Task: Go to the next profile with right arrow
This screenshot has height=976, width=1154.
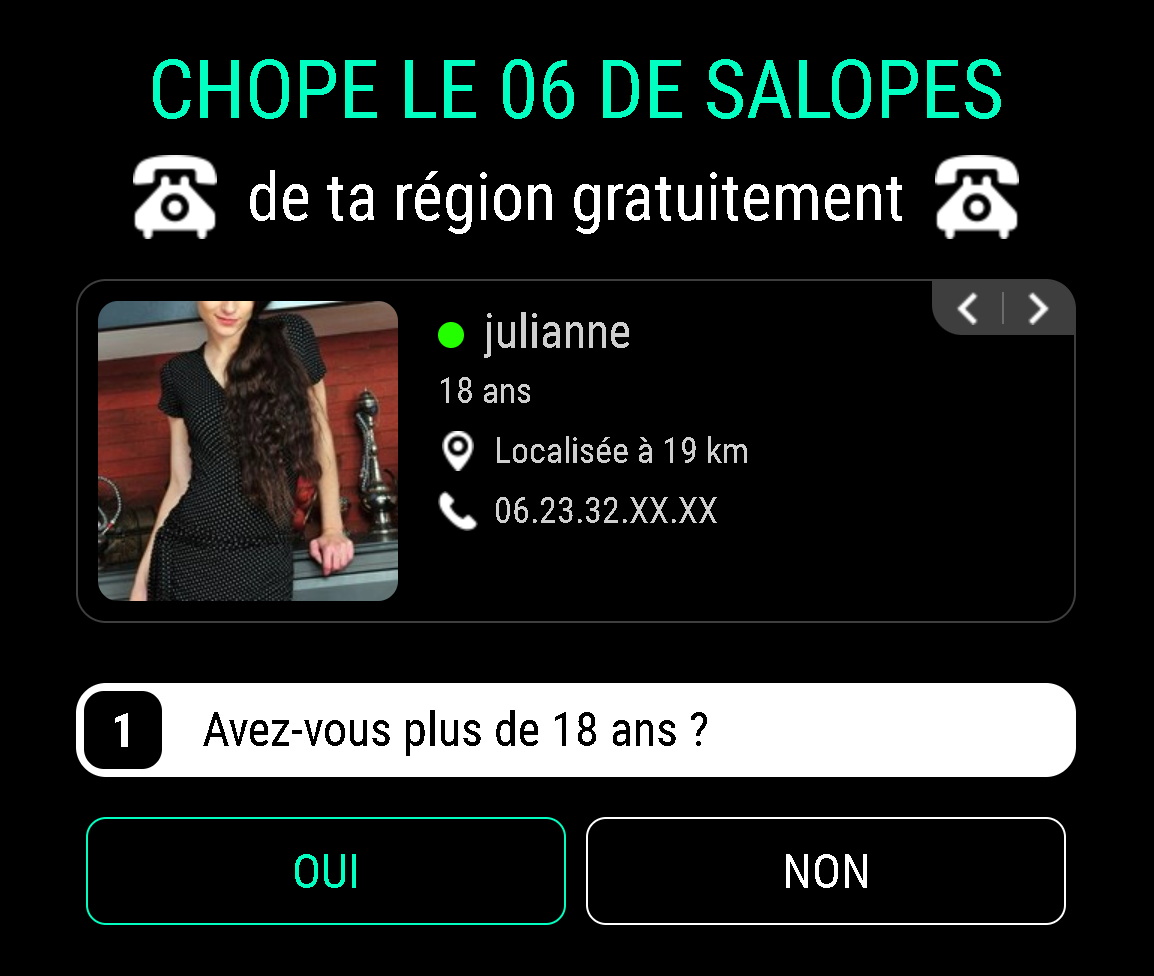Action: coord(1039,309)
